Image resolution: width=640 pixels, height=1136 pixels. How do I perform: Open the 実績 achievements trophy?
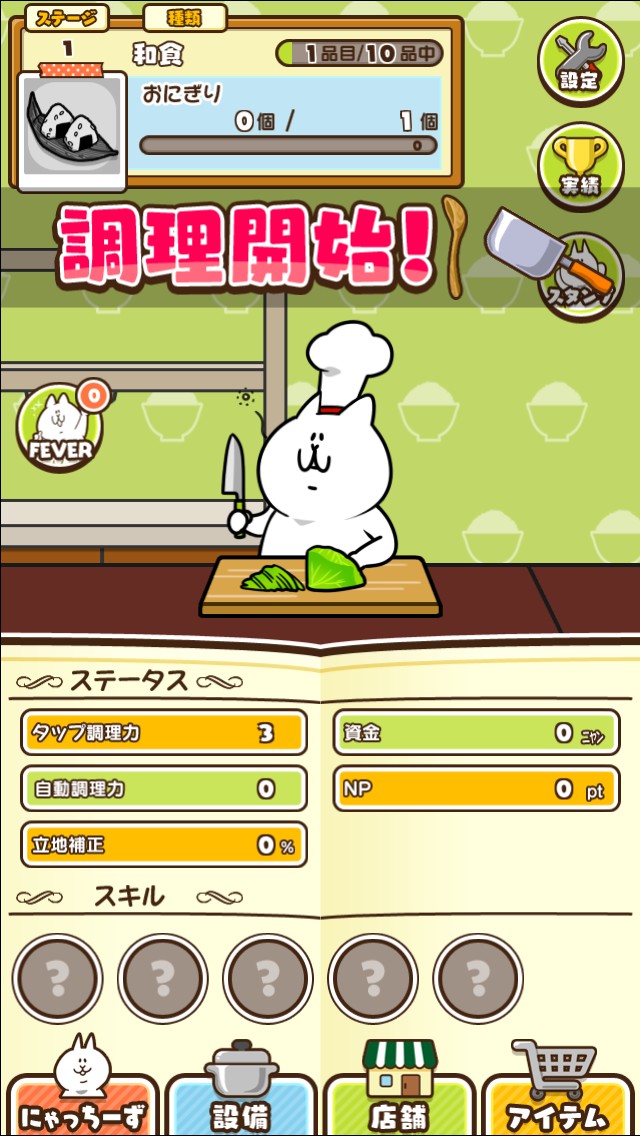[580, 166]
